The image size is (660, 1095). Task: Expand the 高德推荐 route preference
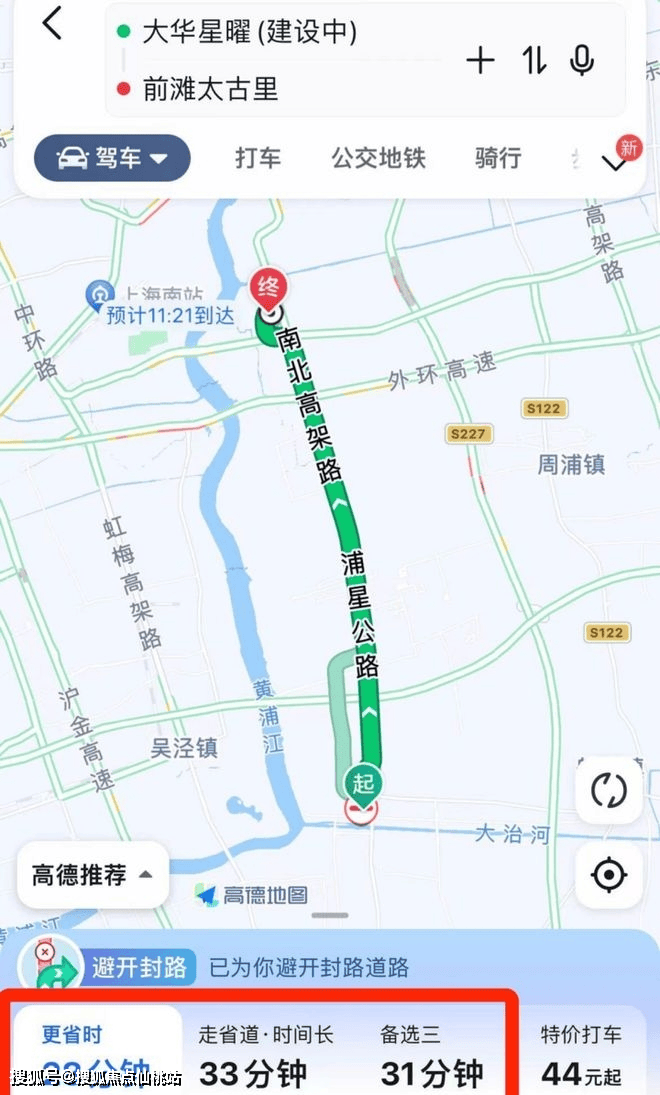[92, 874]
